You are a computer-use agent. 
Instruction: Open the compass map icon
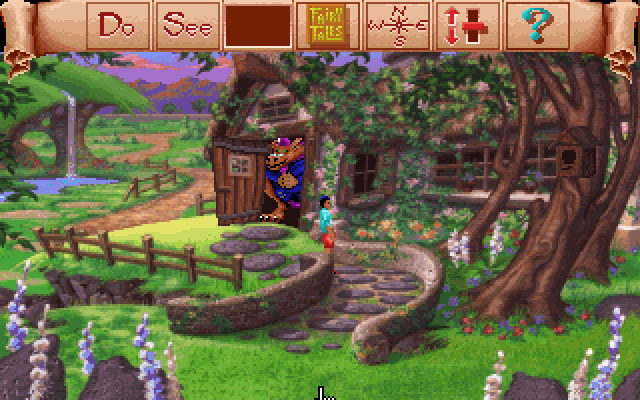(397, 25)
